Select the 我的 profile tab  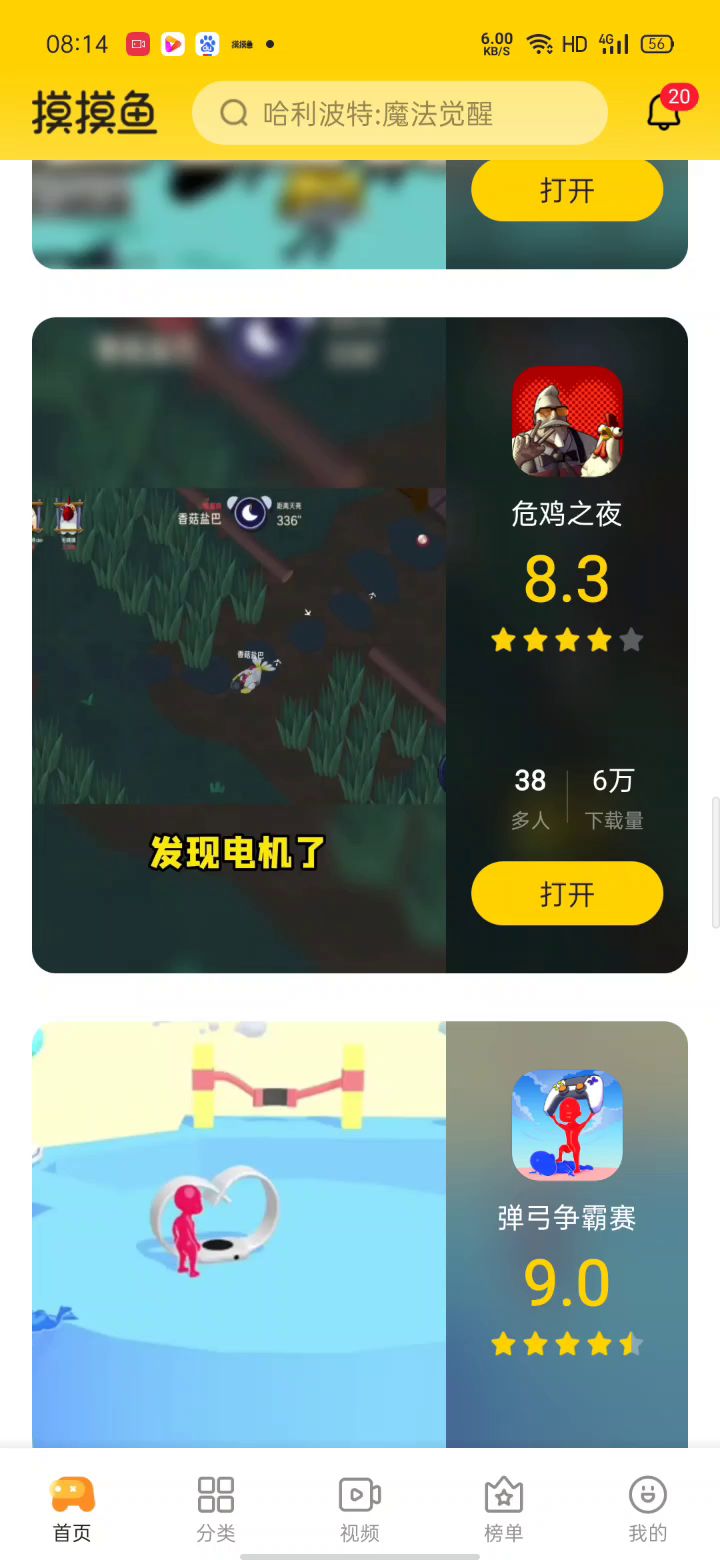(648, 1508)
